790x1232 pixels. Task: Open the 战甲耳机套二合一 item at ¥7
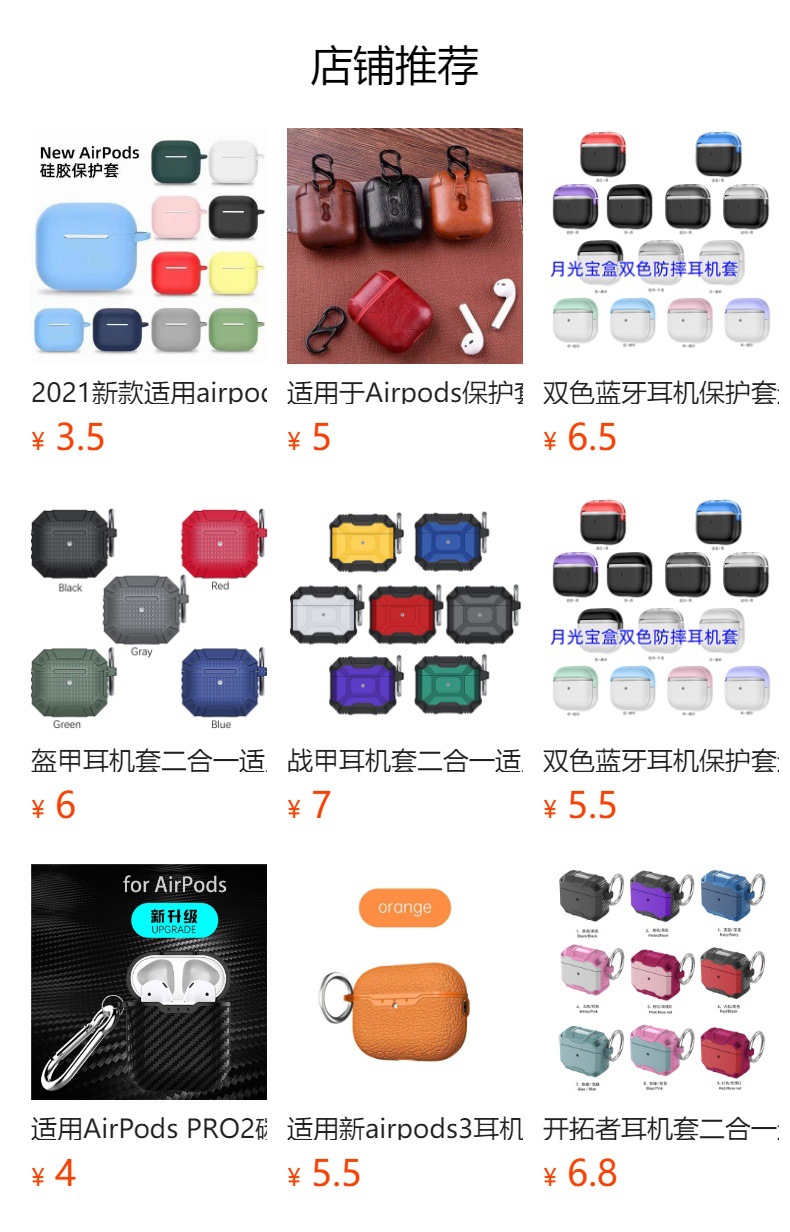coord(405,660)
